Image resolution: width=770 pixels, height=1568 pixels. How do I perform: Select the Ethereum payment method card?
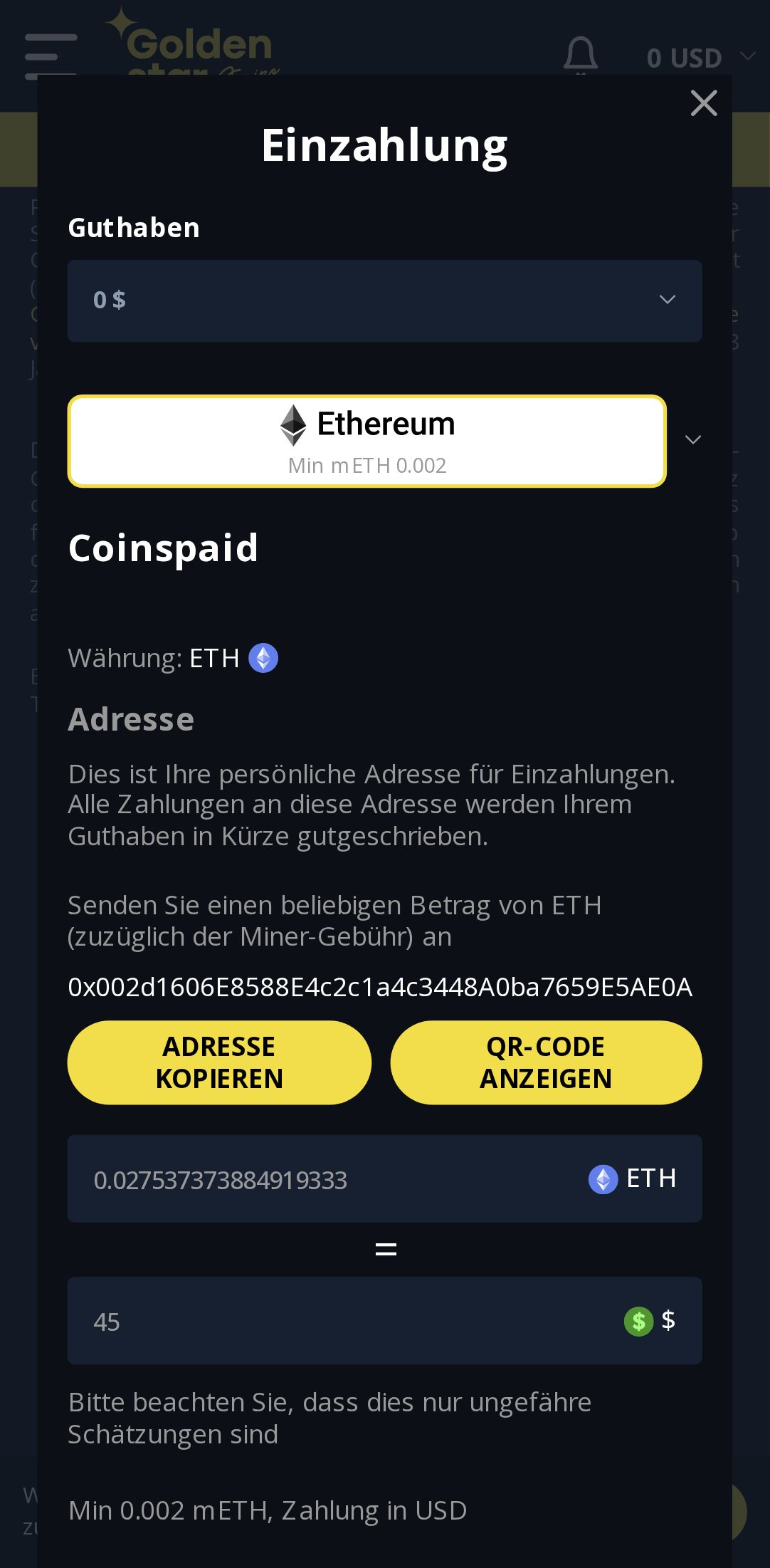pos(367,441)
